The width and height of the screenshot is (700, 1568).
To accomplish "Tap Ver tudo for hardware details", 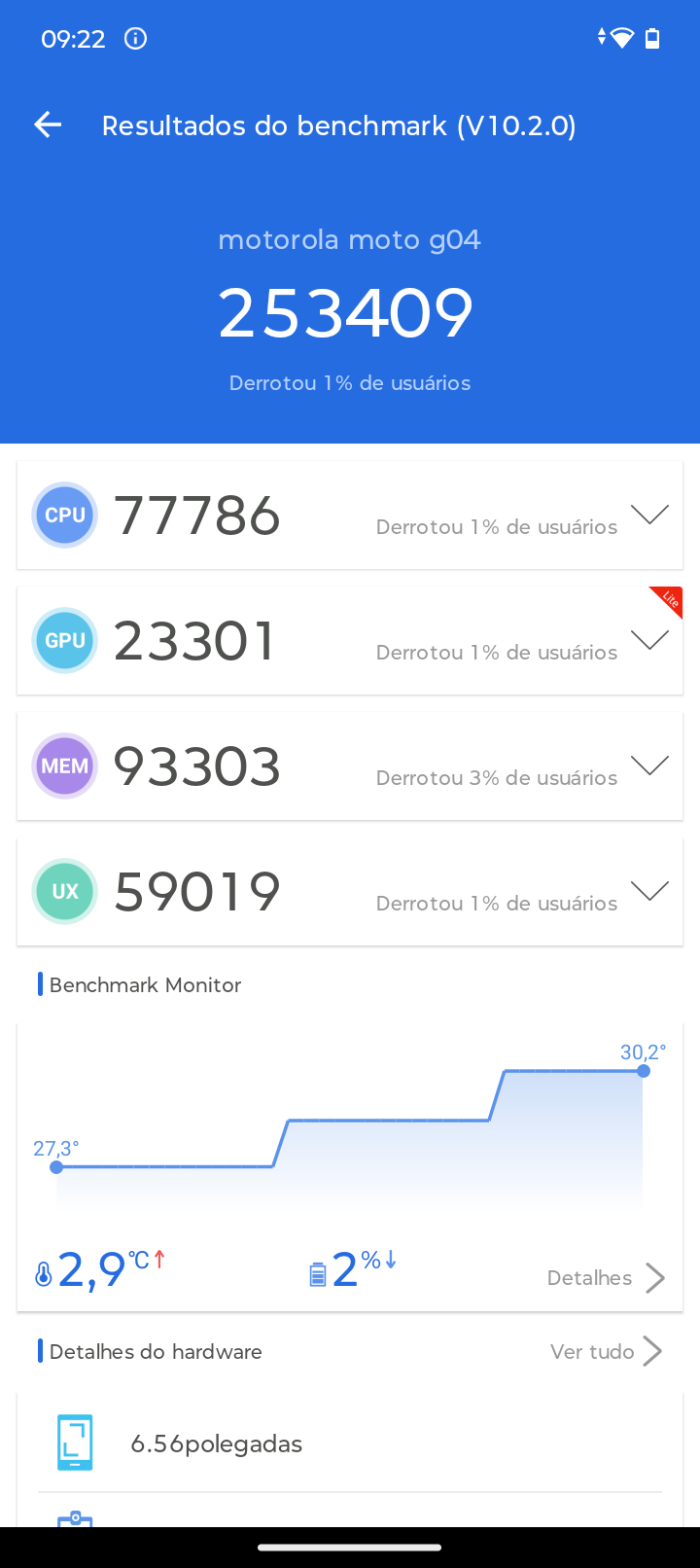I will (606, 1351).
